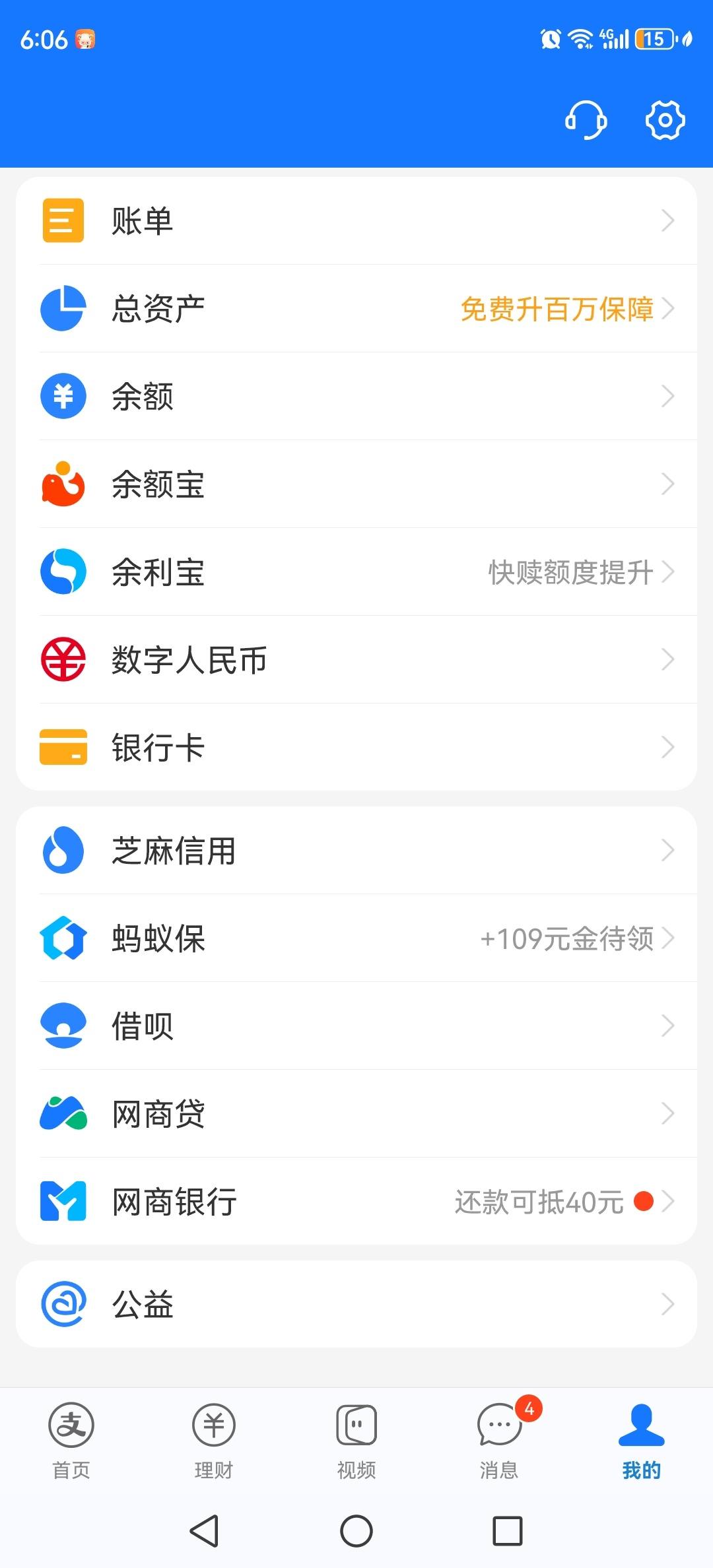View 总资产 details
This screenshot has width=713, height=1568.
[356, 308]
